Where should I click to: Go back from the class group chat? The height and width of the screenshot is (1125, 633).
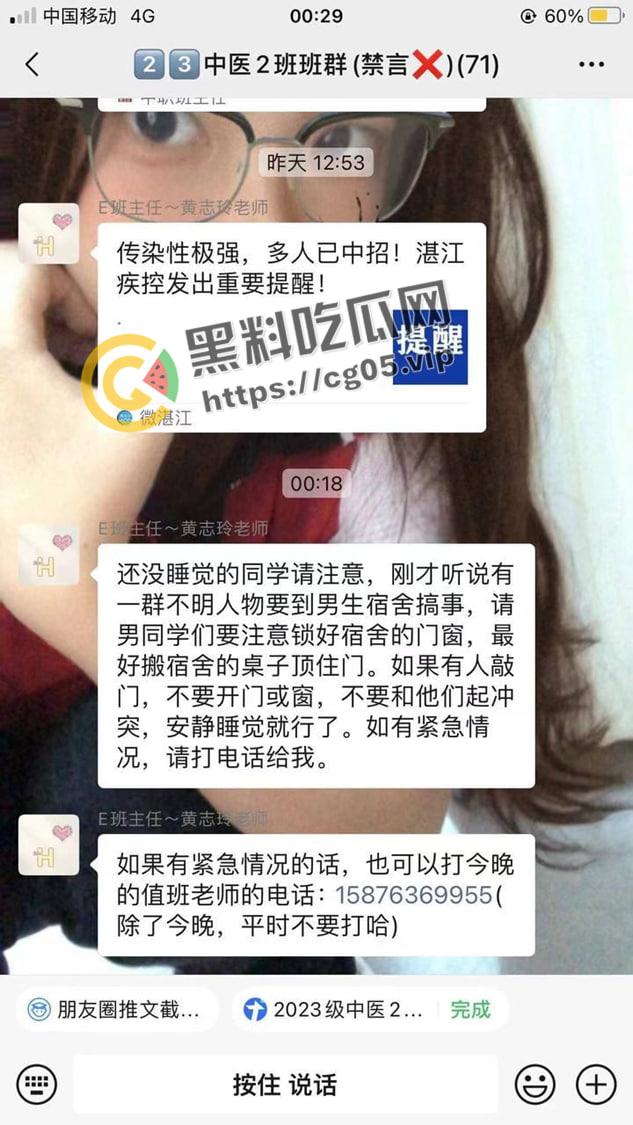(32, 66)
